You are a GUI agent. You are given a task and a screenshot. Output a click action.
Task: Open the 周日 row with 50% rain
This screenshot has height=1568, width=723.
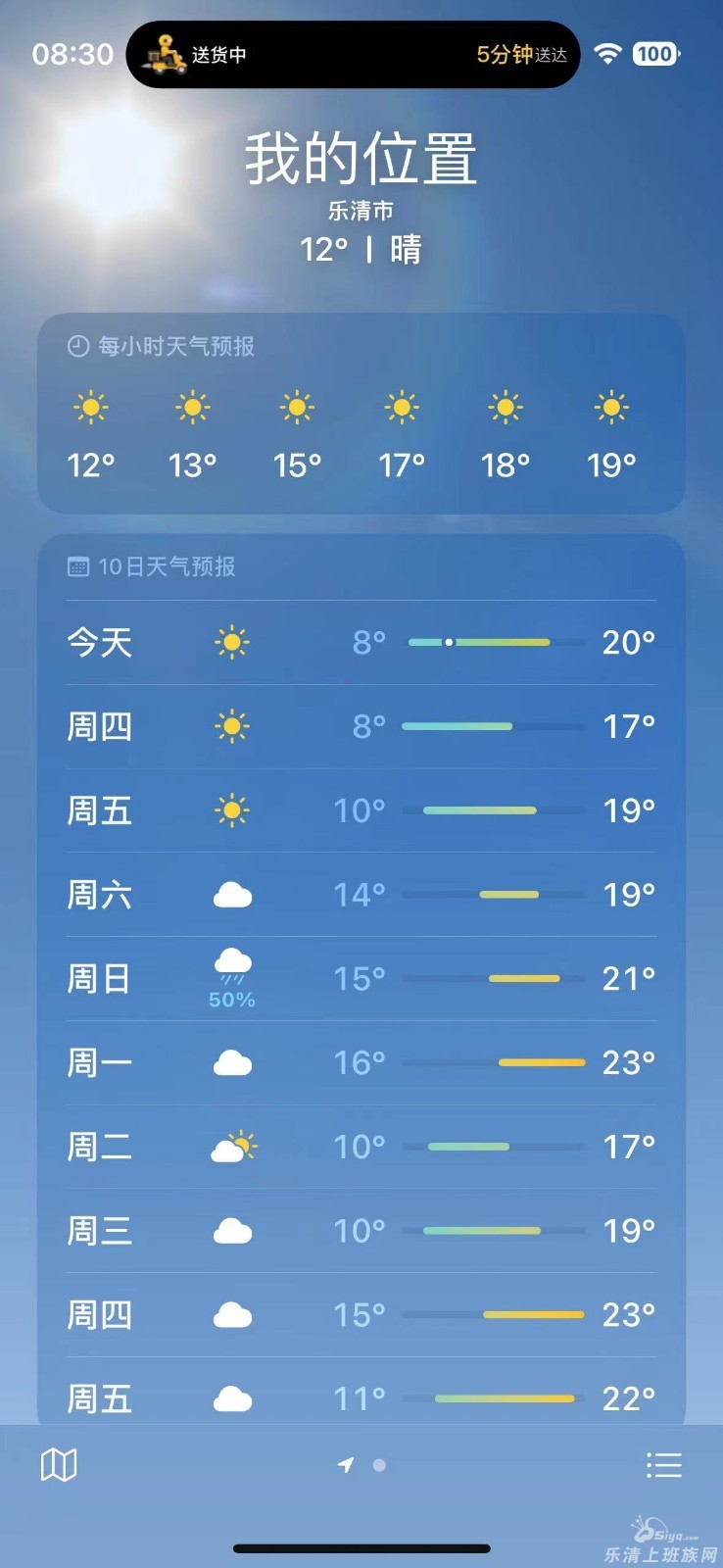click(361, 979)
